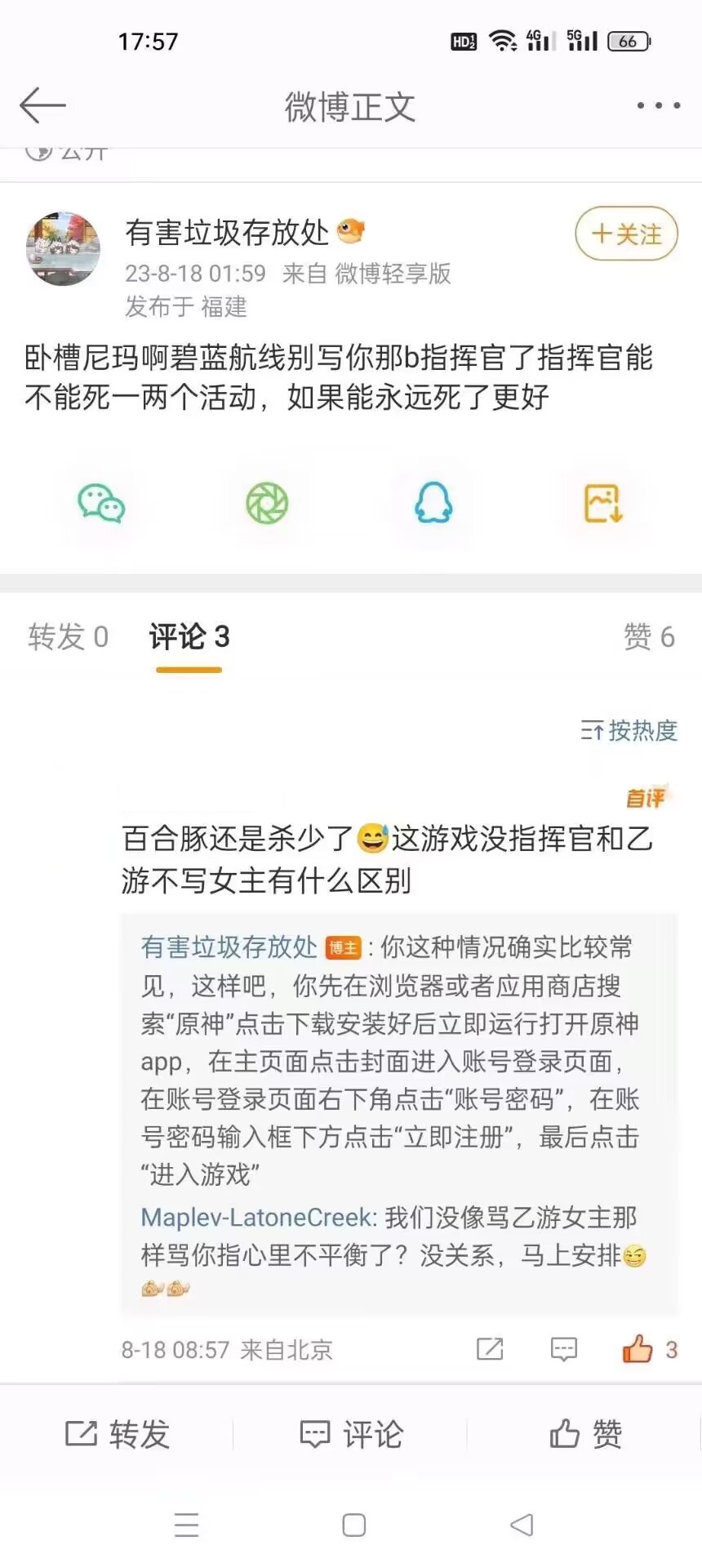Tap the system home button
702x1568 pixels.
(x=353, y=1525)
